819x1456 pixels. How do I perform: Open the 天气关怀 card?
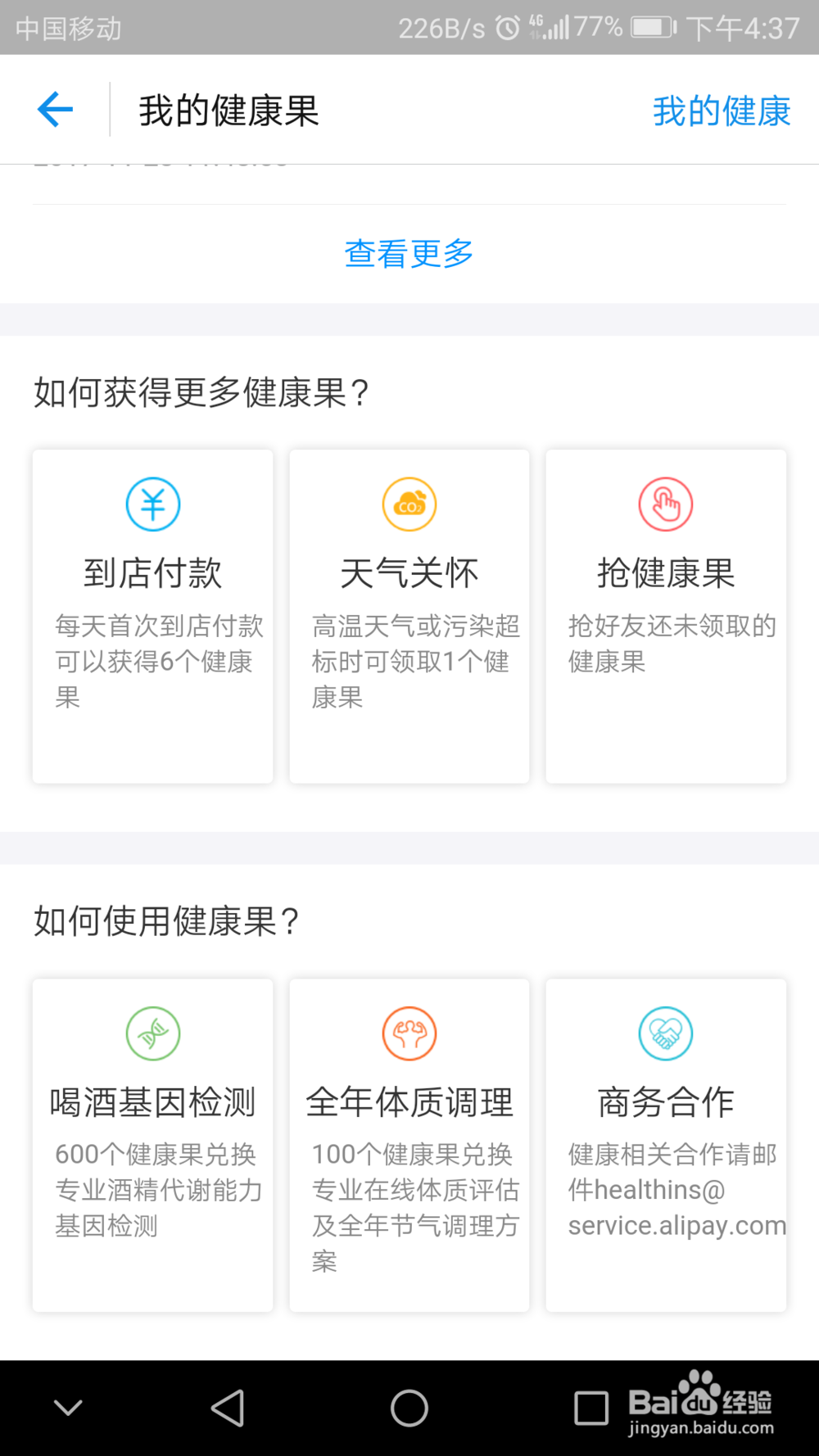point(409,616)
